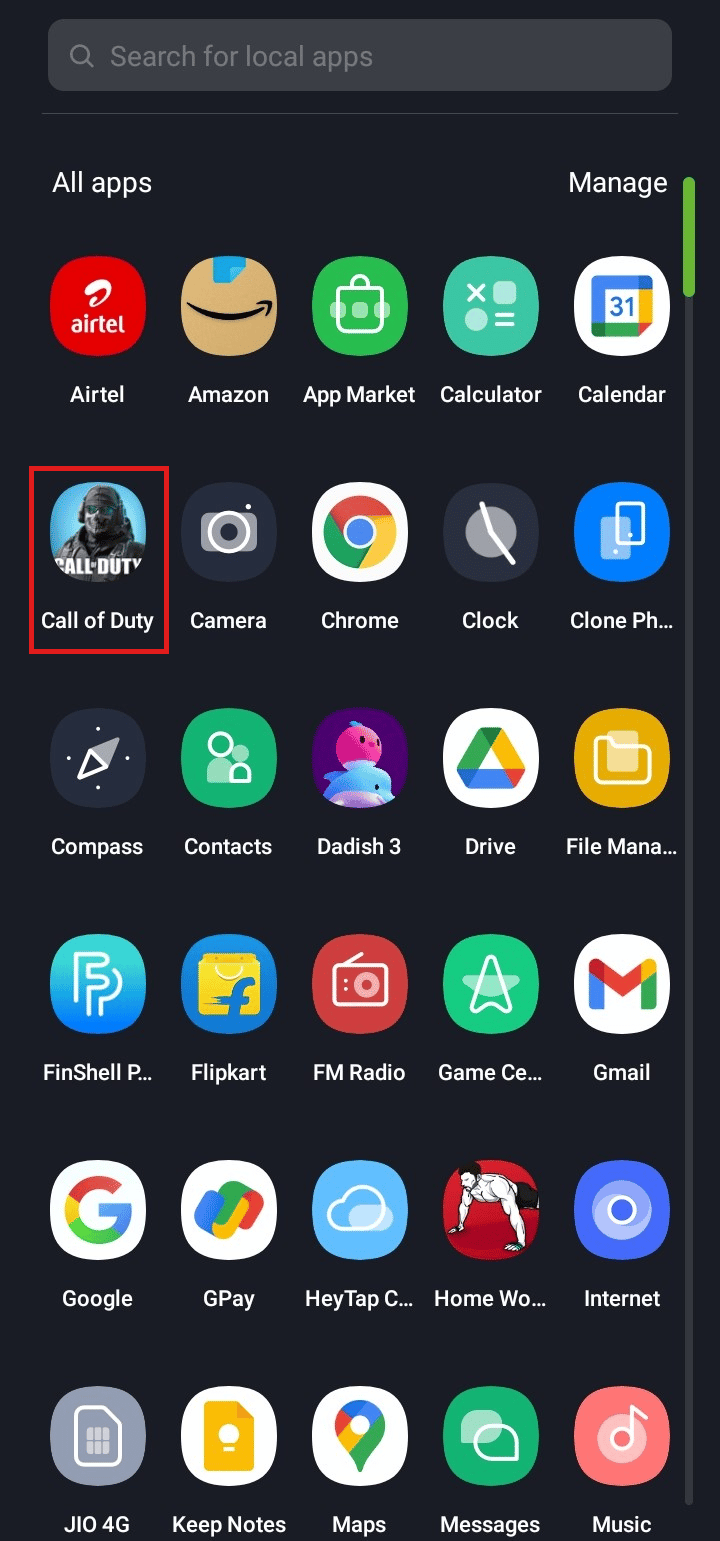Open the Clock app

coord(491,531)
